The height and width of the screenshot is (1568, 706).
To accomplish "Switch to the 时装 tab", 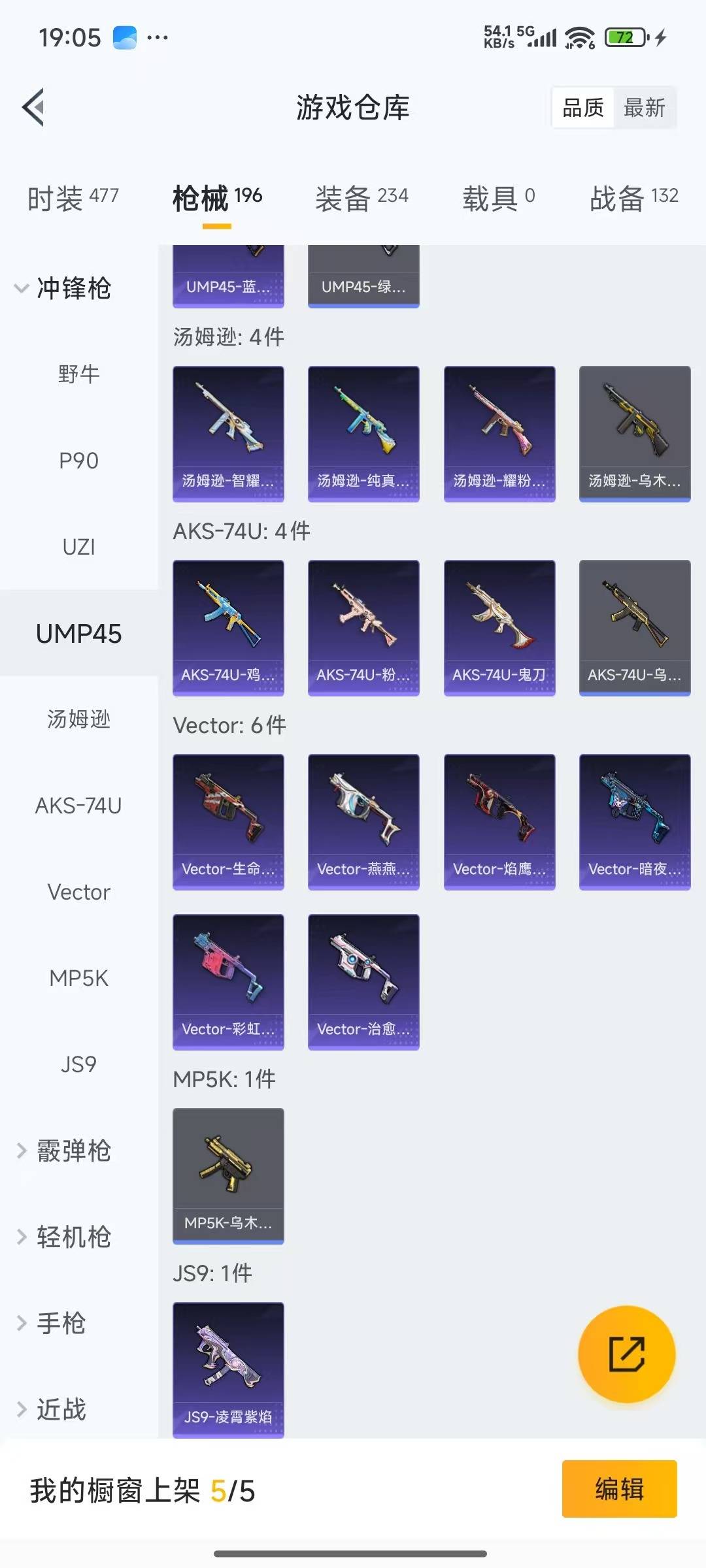I will click(x=73, y=198).
